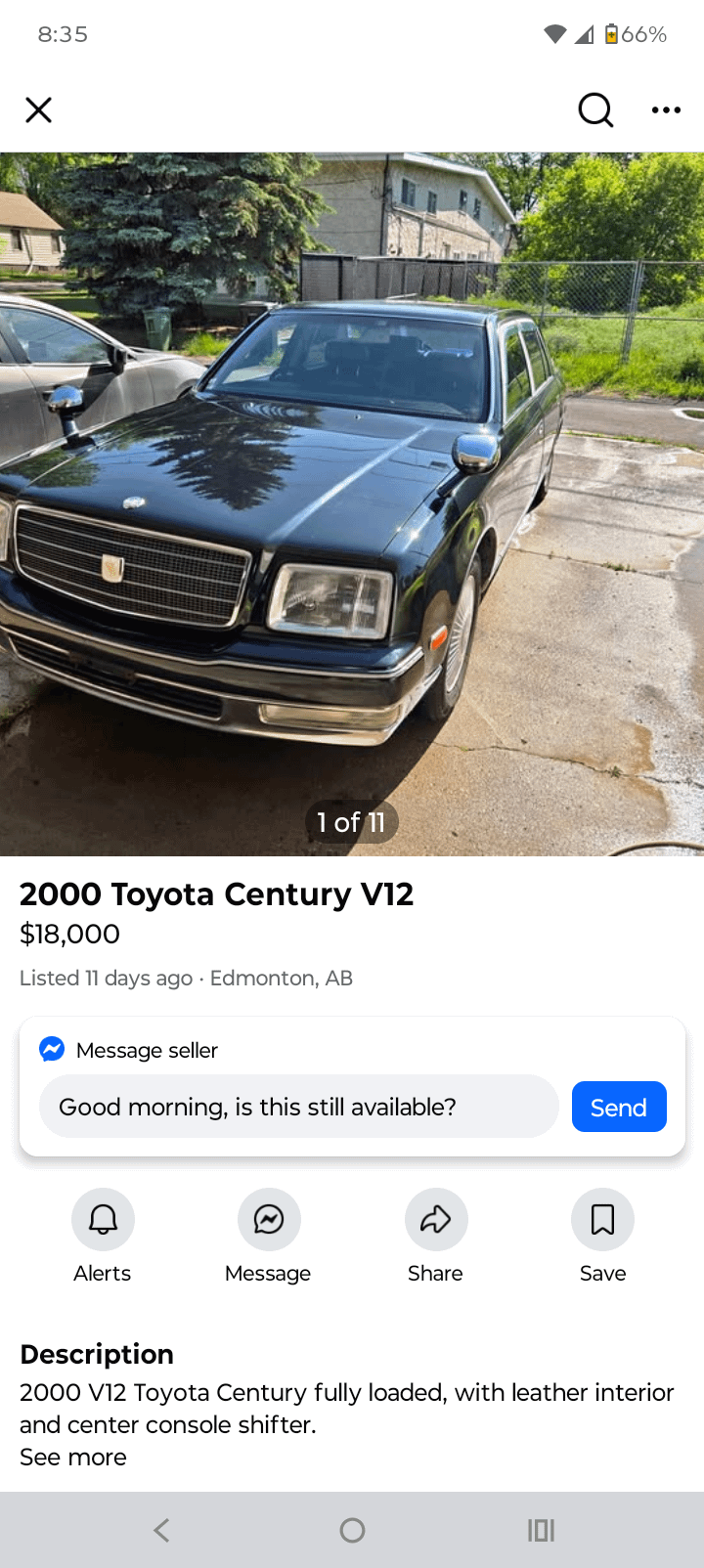Image resolution: width=704 pixels, height=1568 pixels.
Task: Close the listing with the X icon
Action: [x=38, y=109]
